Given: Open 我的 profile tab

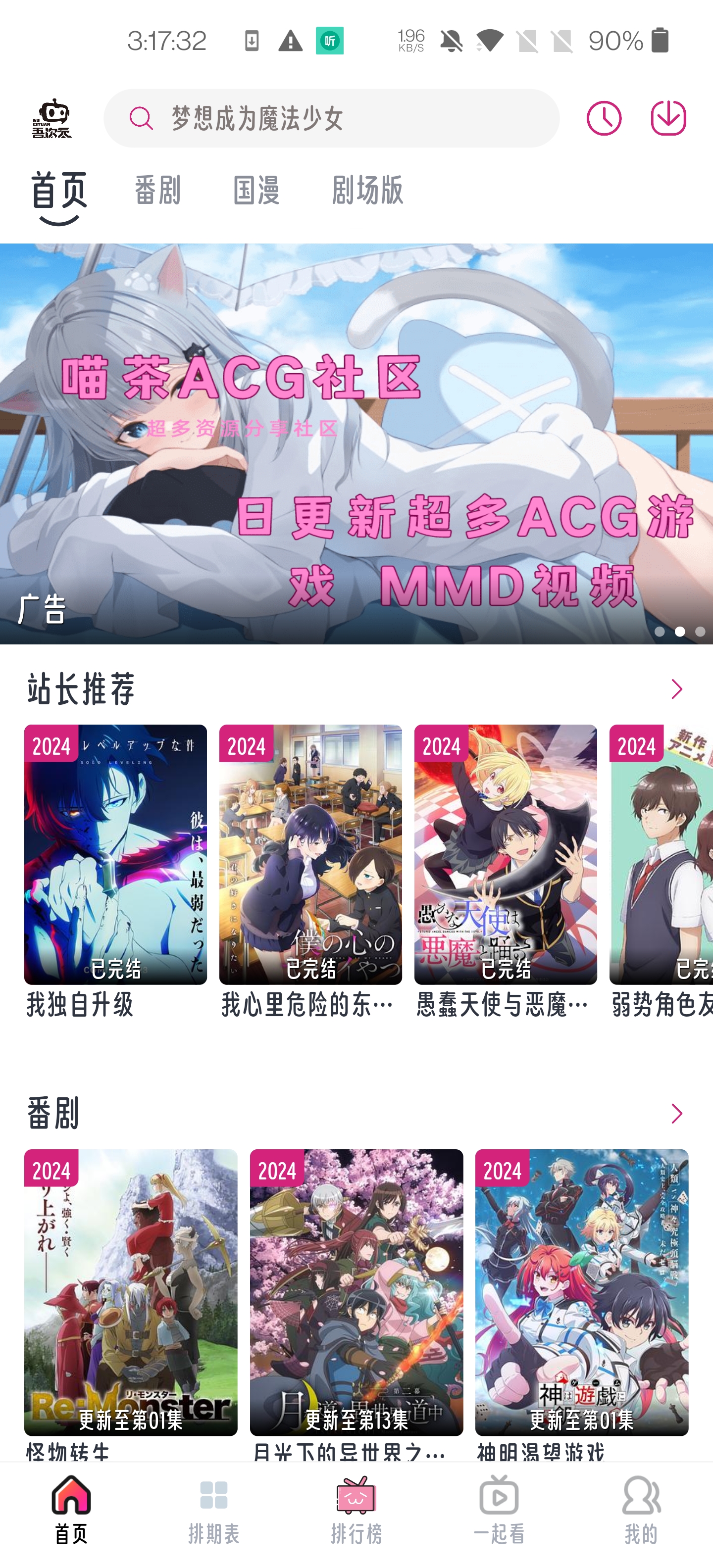Looking at the screenshot, I should (x=641, y=1510).
